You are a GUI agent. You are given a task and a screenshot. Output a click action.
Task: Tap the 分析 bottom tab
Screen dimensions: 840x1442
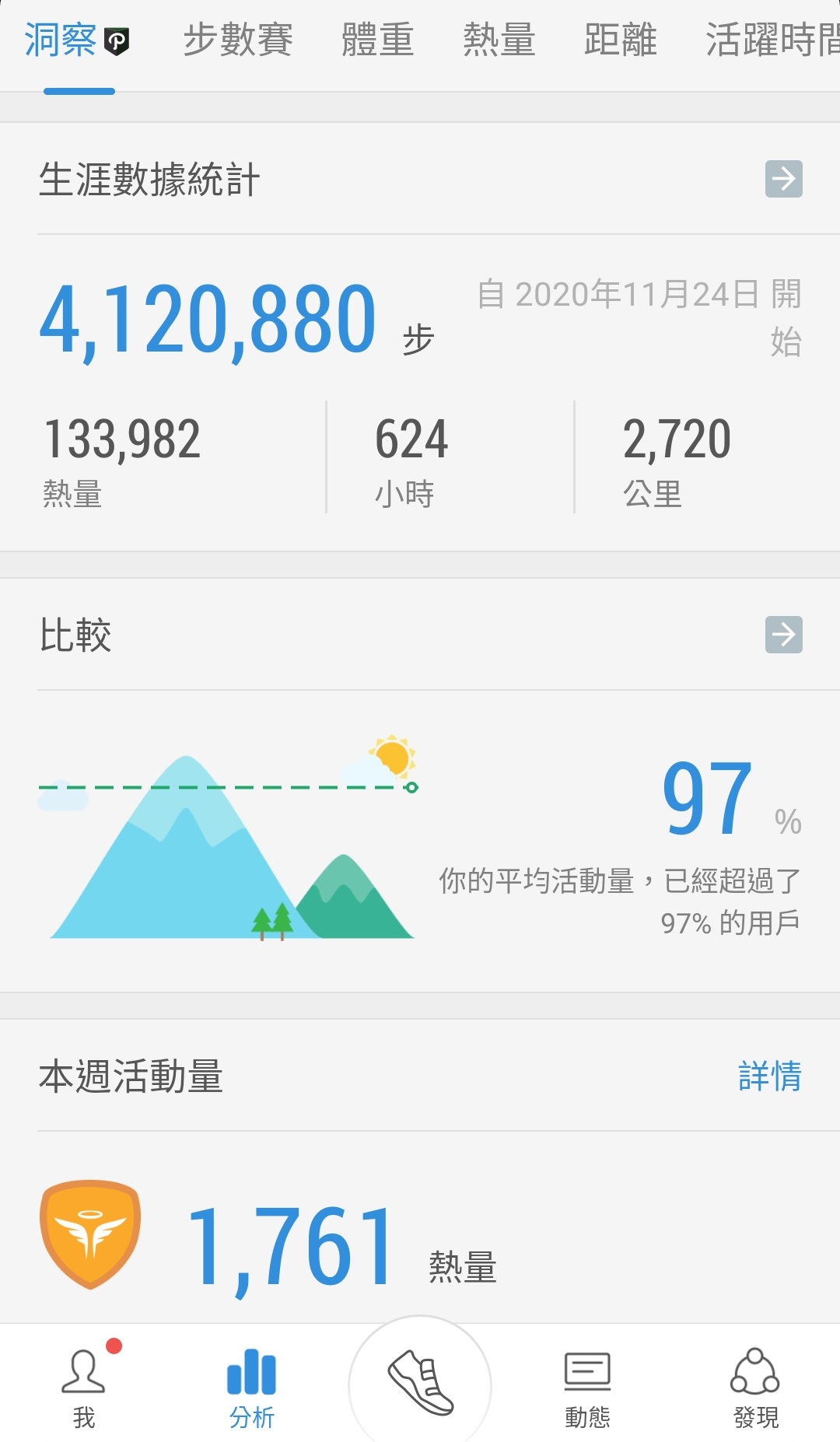251,1388
